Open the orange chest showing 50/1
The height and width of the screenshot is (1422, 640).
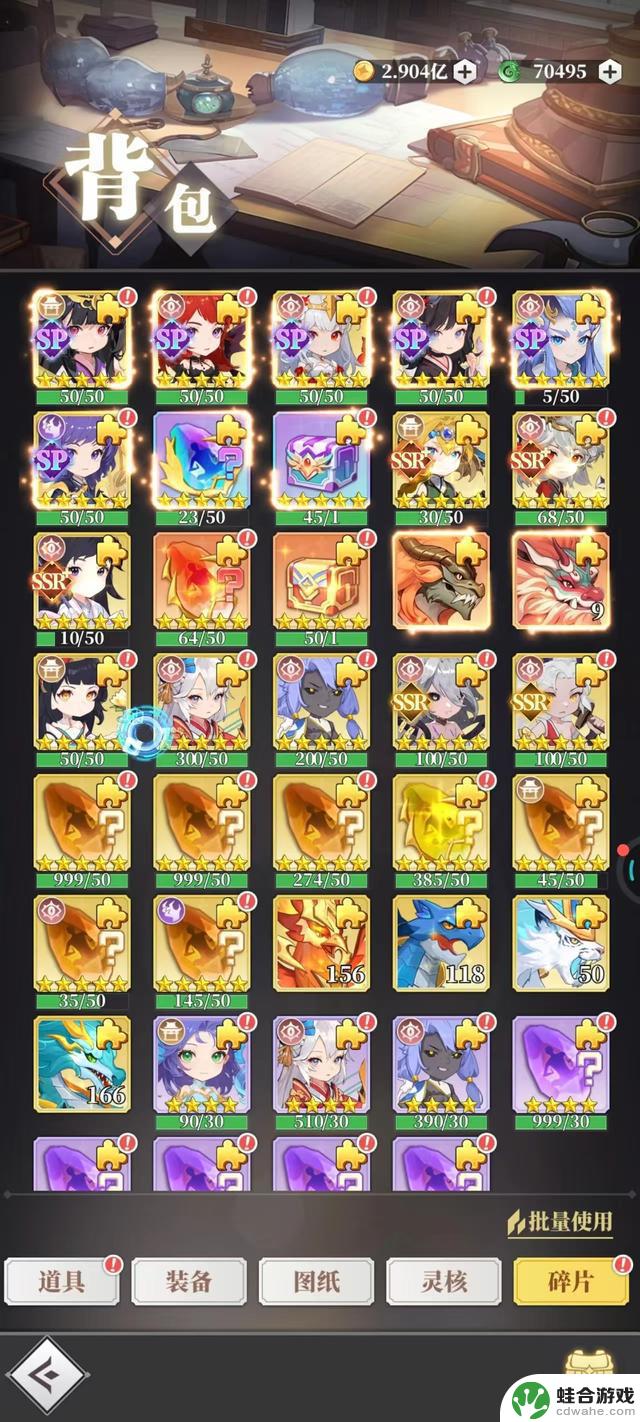(x=321, y=580)
